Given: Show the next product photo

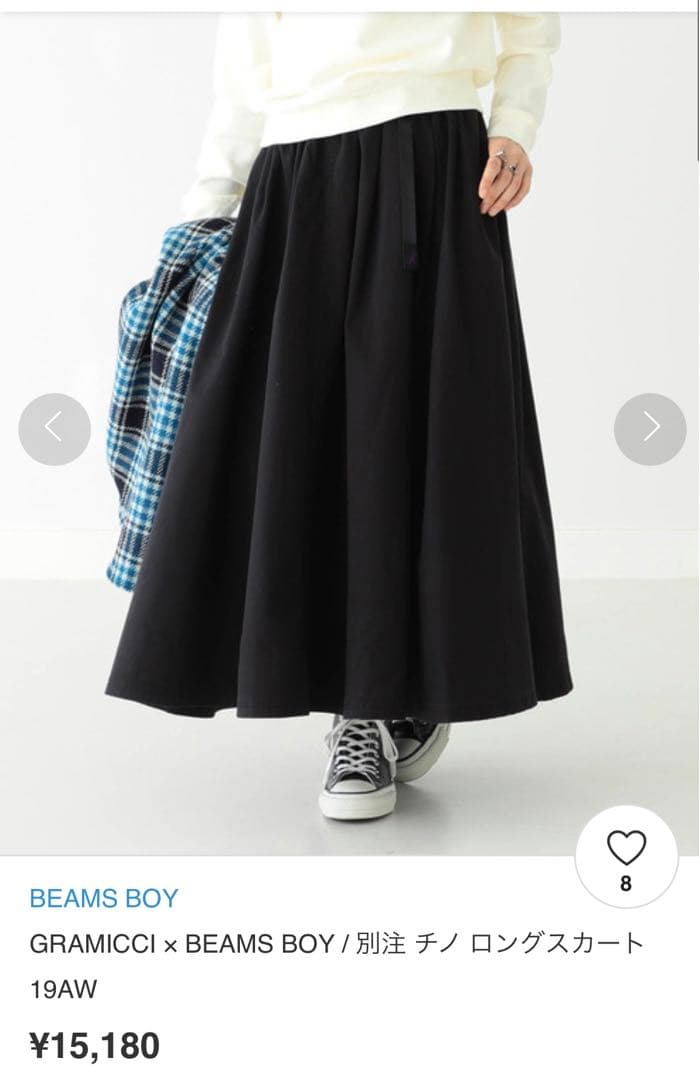Looking at the screenshot, I should (650, 429).
